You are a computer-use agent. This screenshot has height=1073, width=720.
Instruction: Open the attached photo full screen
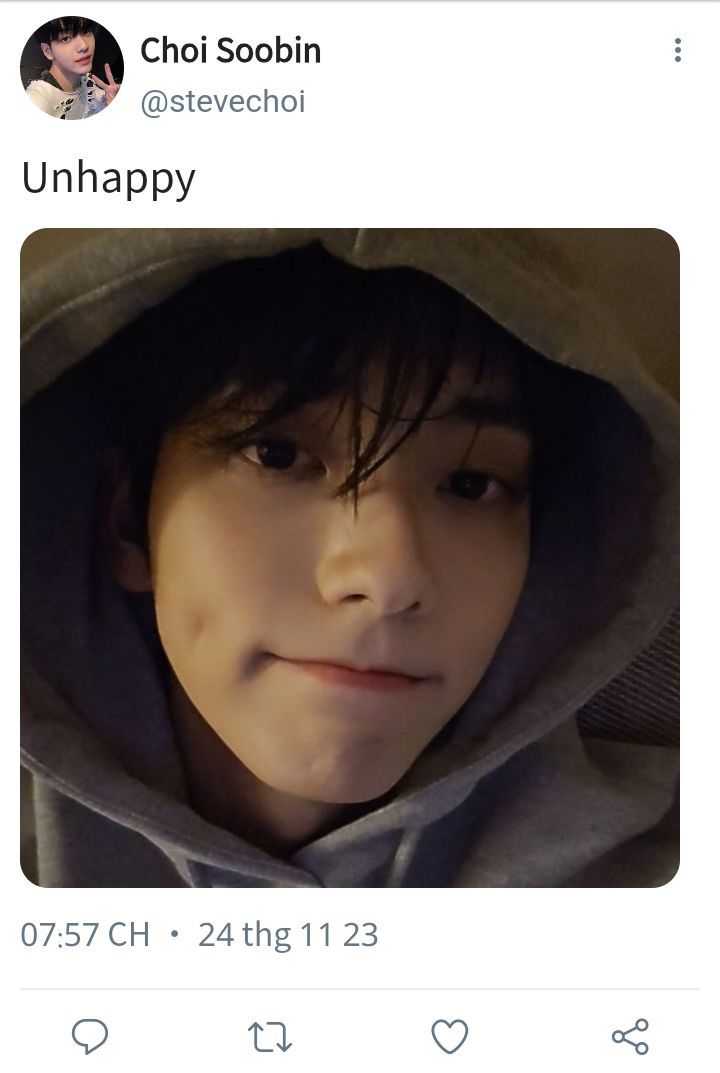[x=350, y=557]
